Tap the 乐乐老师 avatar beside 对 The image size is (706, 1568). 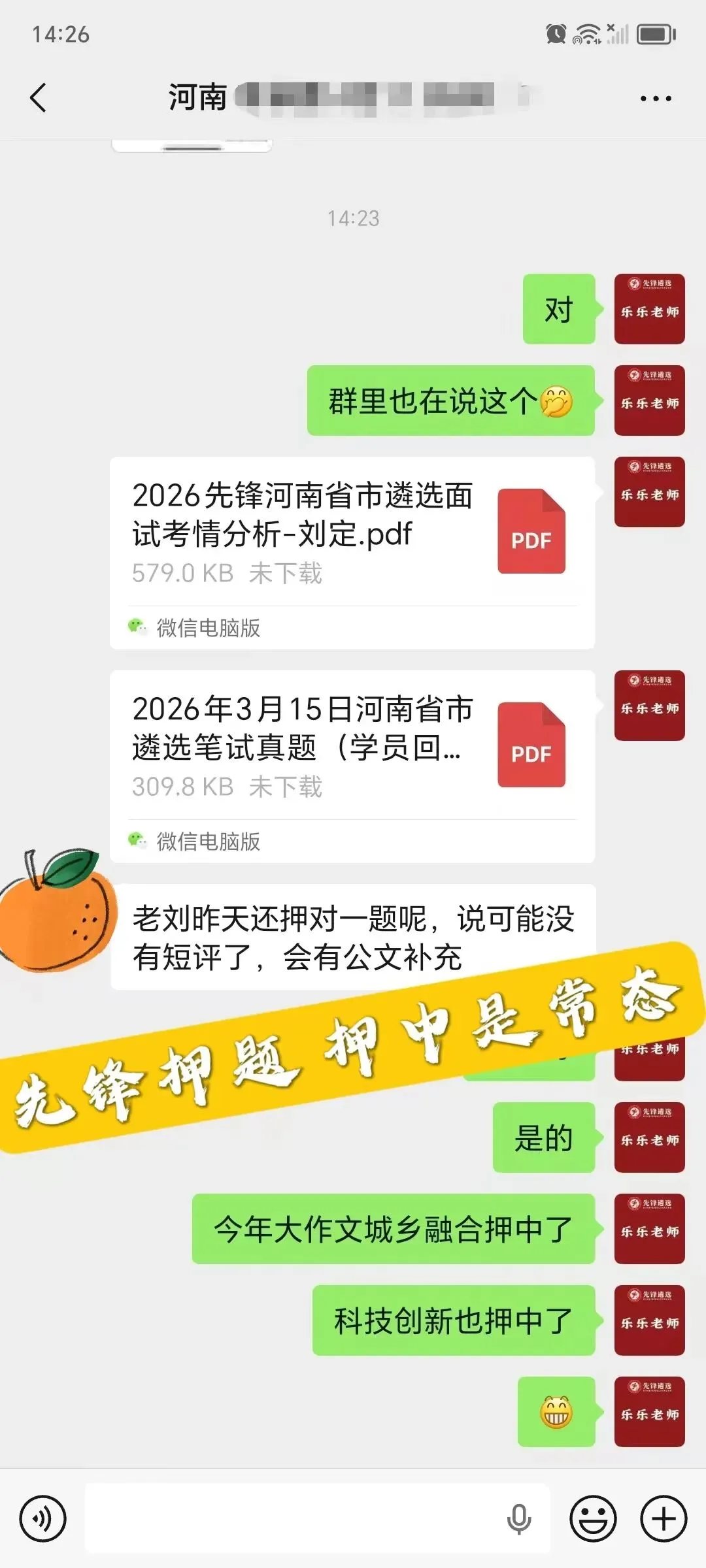coord(649,309)
